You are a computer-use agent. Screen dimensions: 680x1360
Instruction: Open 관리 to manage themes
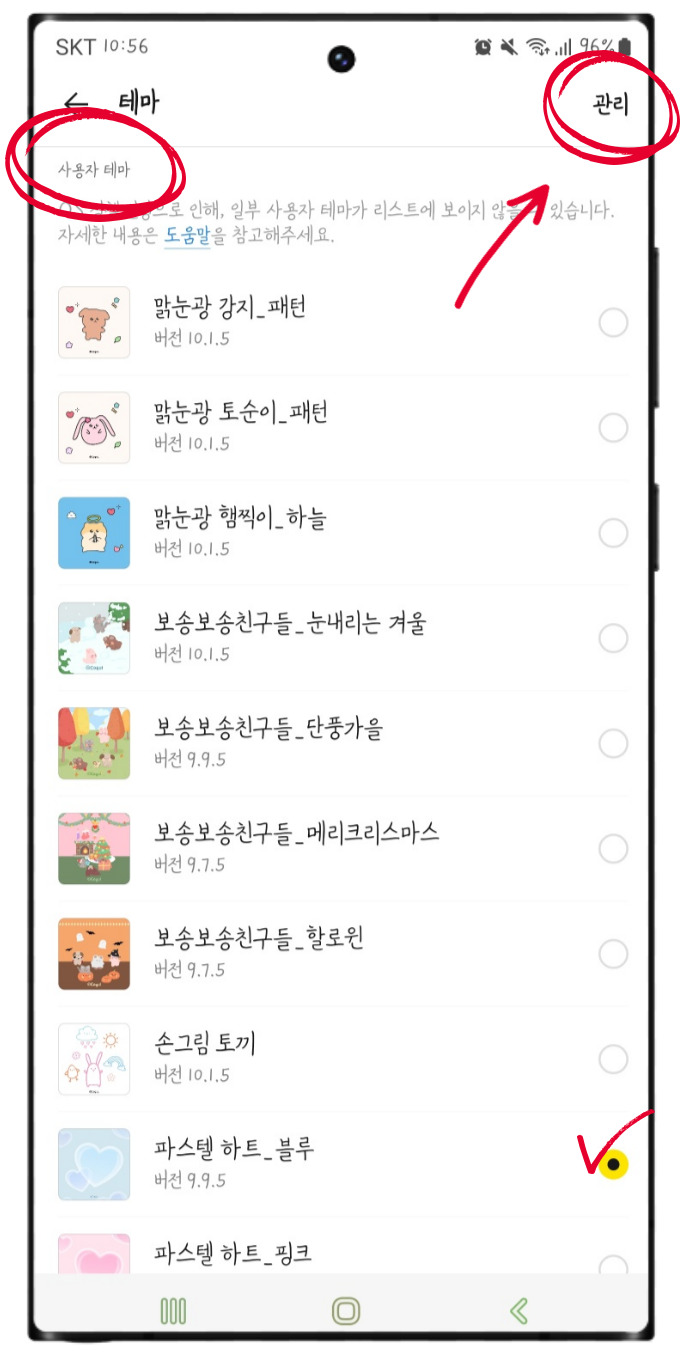tap(610, 105)
